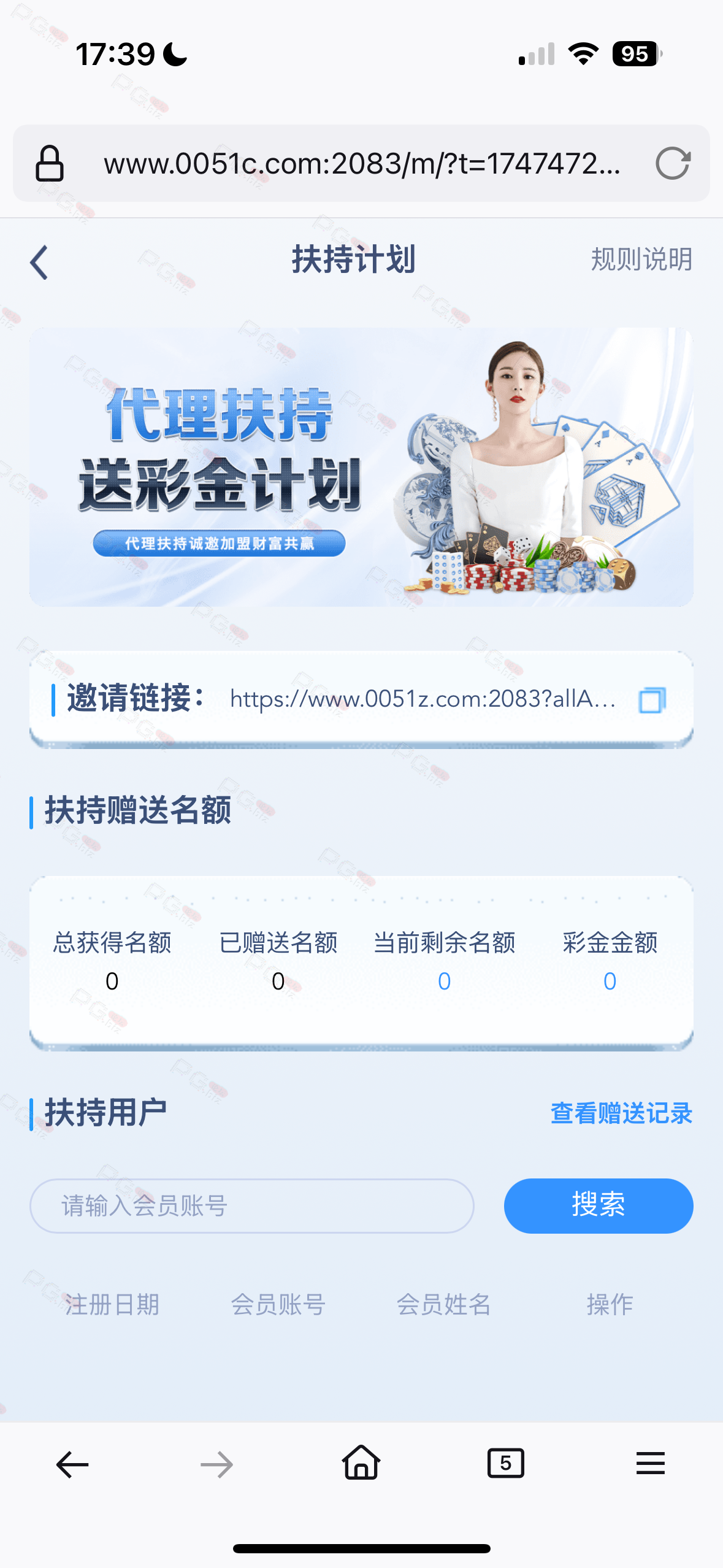This screenshot has height=1568, width=723.
Task: Open the tab switcher showing 5 tabs
Action: [506, 1464]
